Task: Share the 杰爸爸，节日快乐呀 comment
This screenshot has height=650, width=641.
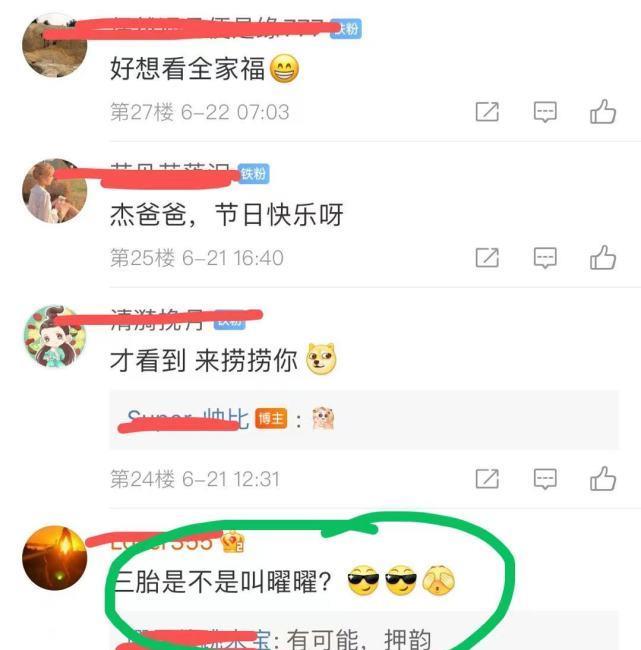Action: pyautogui.click(x=487, y=258)
